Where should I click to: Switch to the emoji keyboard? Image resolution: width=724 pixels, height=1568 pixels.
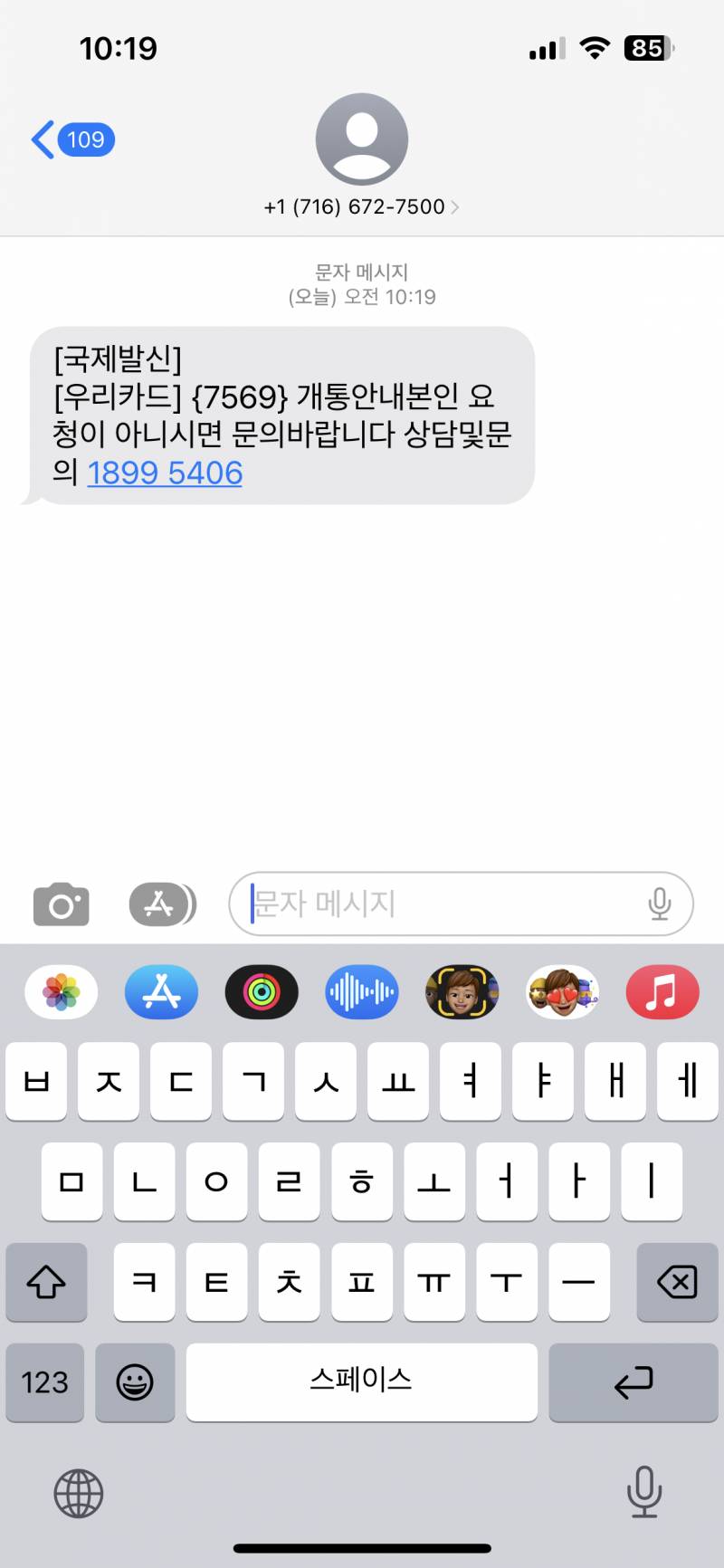136,1382
